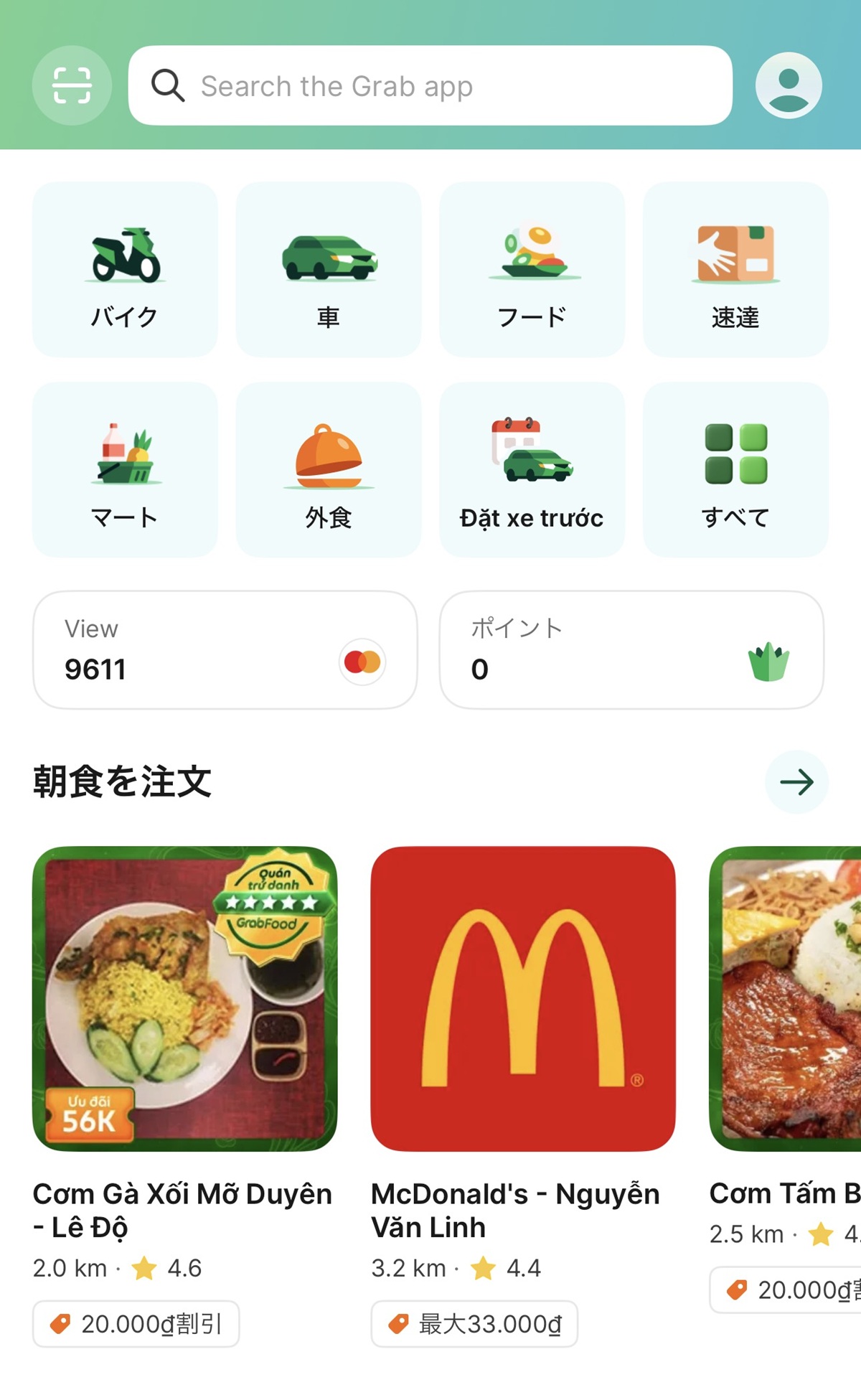Open the 速達 express delivery service
The width and height of the screenshot is (861, 1400).
[x=736, y=269]
